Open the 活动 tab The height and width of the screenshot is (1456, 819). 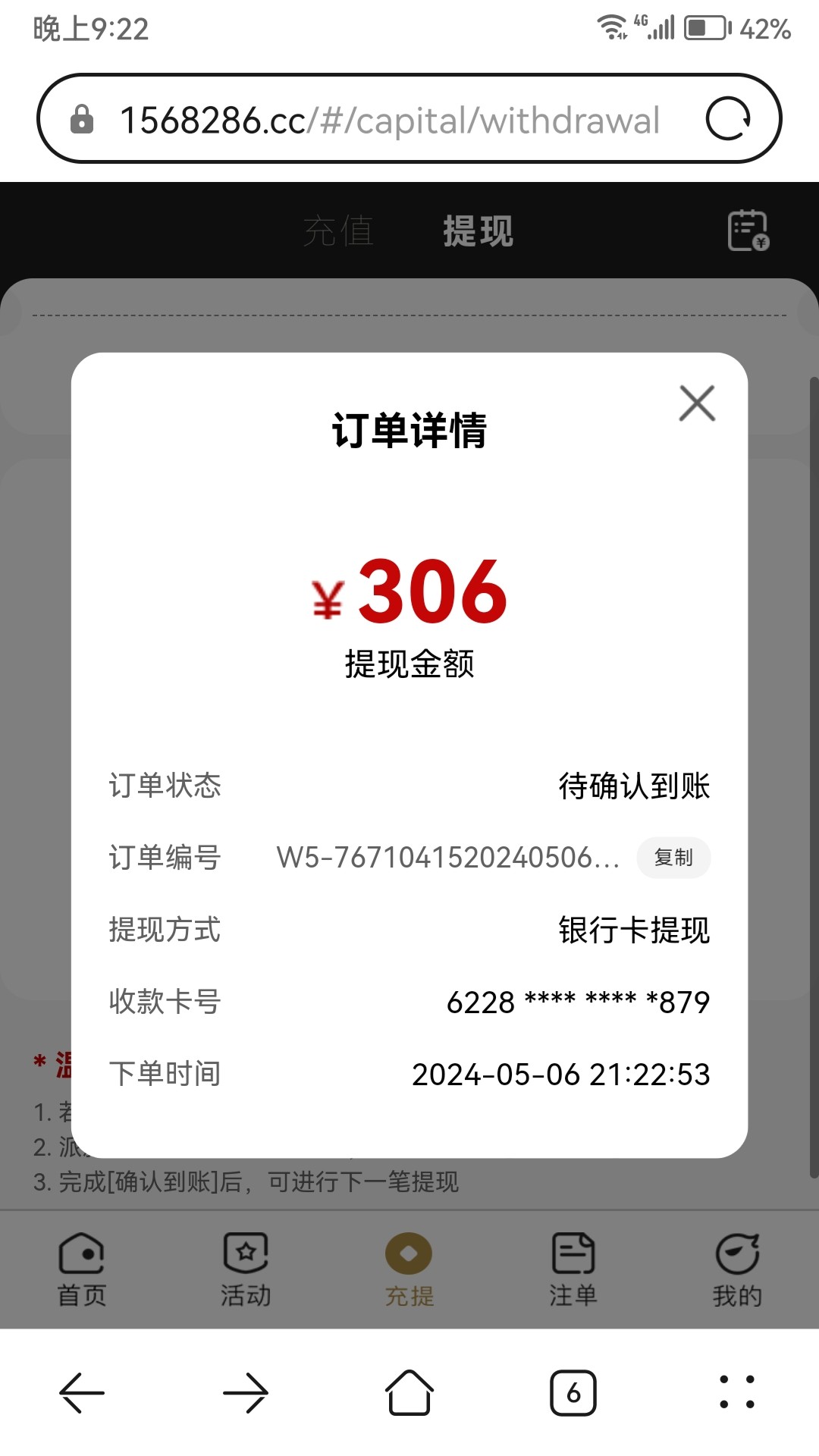246,1269
